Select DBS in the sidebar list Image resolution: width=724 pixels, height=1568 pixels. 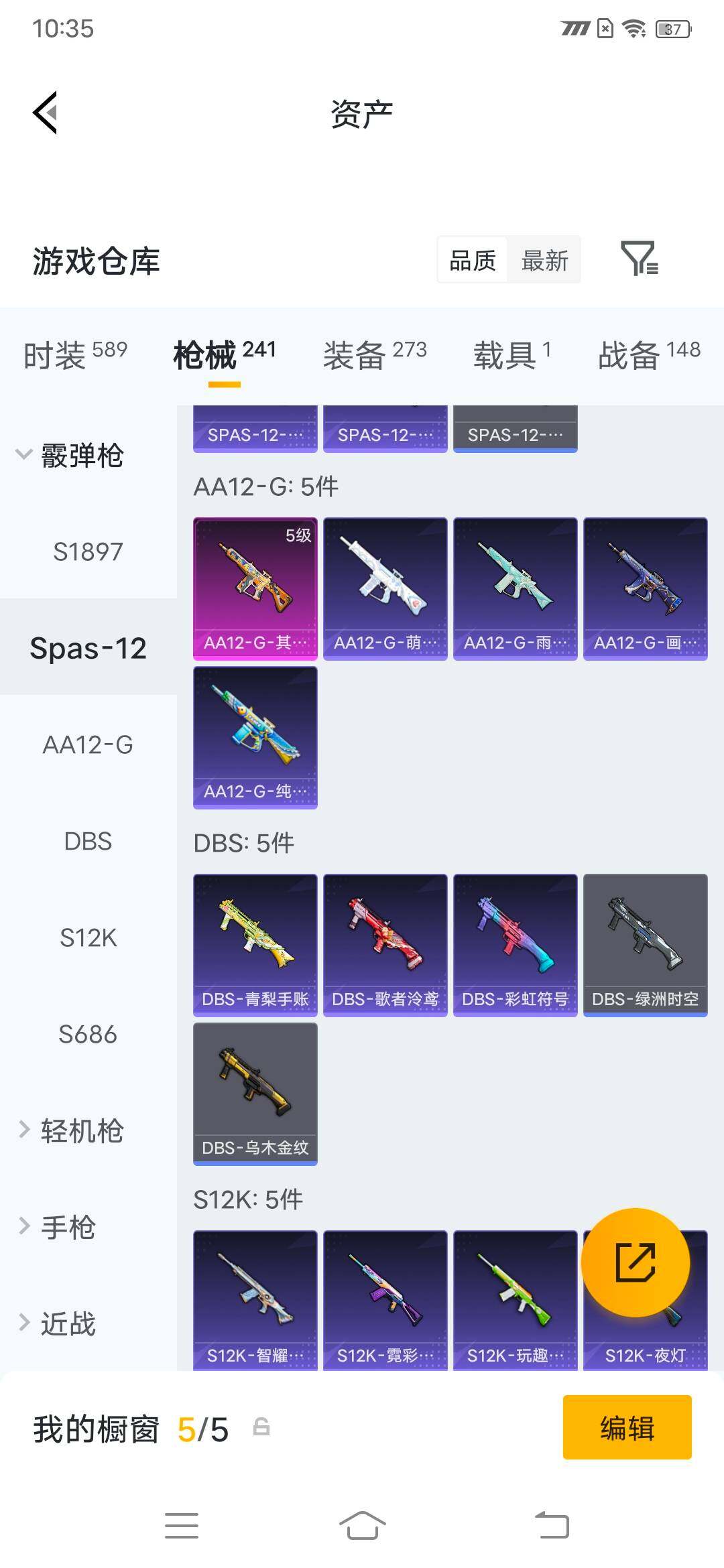[88, 841]
